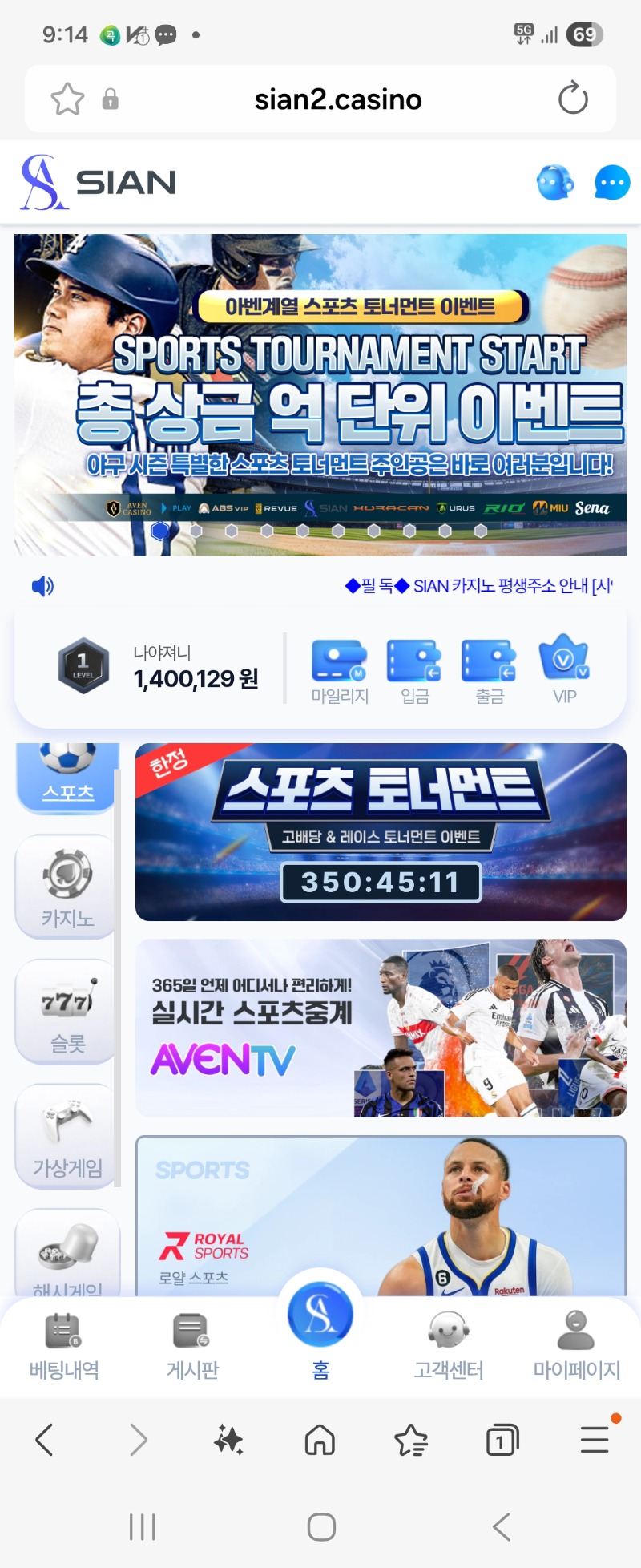Viewport: 641px width, 1568px height.
Task: Open the chat bubble icon in header
Action: (611, 183)
